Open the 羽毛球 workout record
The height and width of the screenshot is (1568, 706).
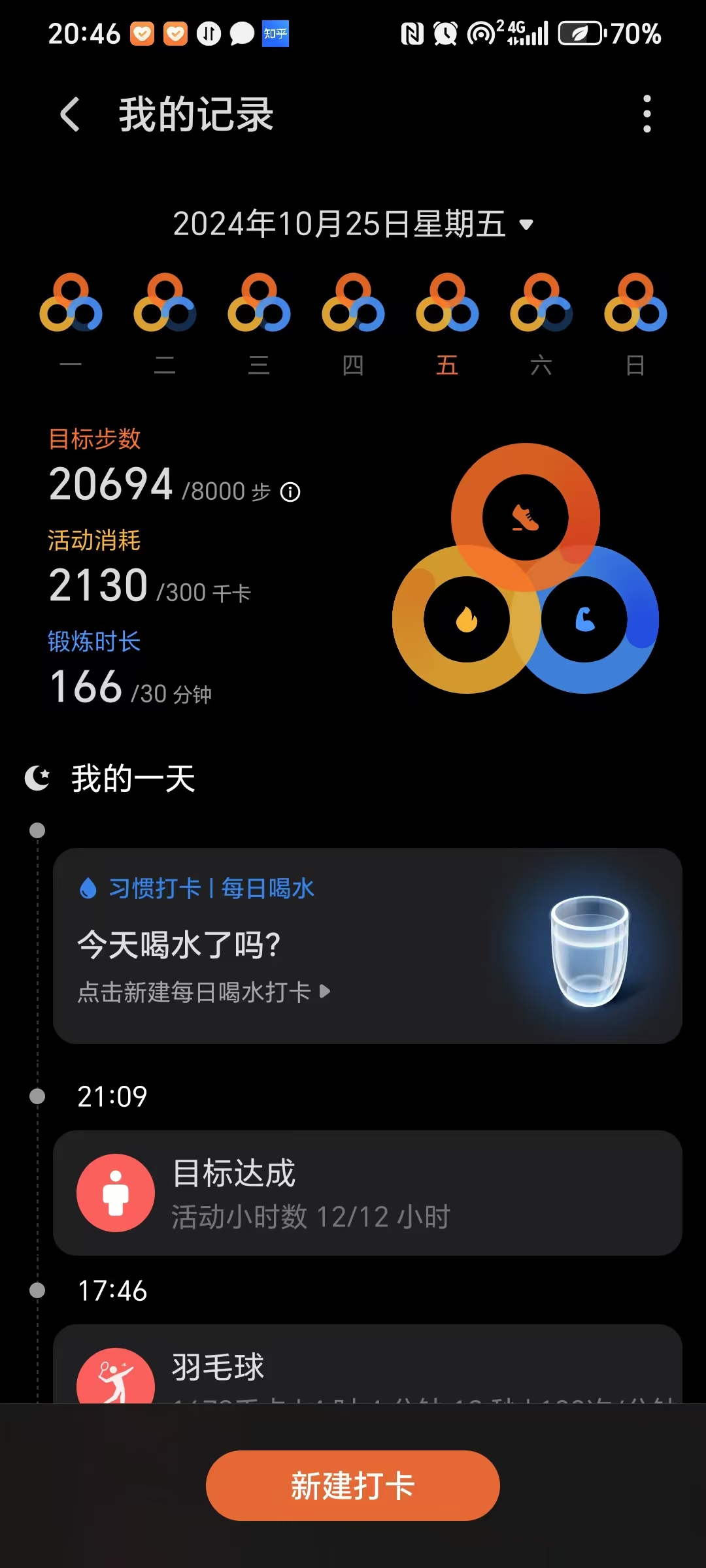(367, 1364)
